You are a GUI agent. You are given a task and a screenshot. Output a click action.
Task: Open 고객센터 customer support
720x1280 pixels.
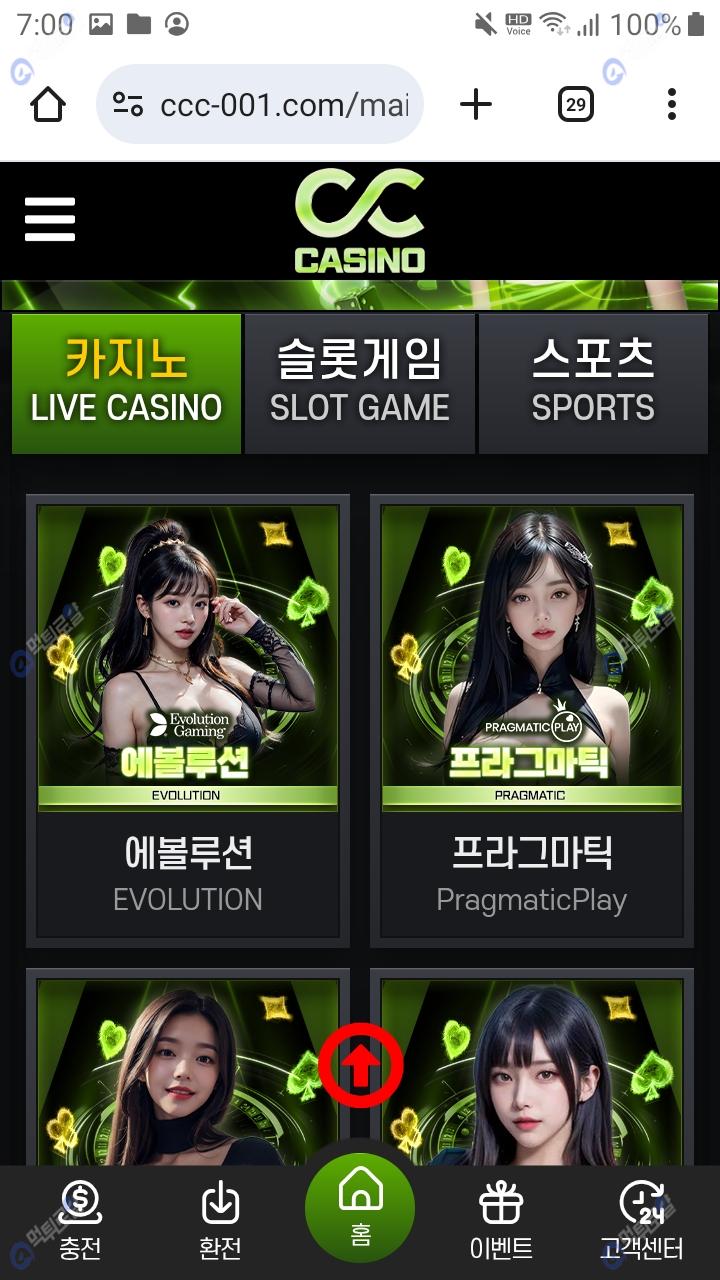(x=641, y=1220)
